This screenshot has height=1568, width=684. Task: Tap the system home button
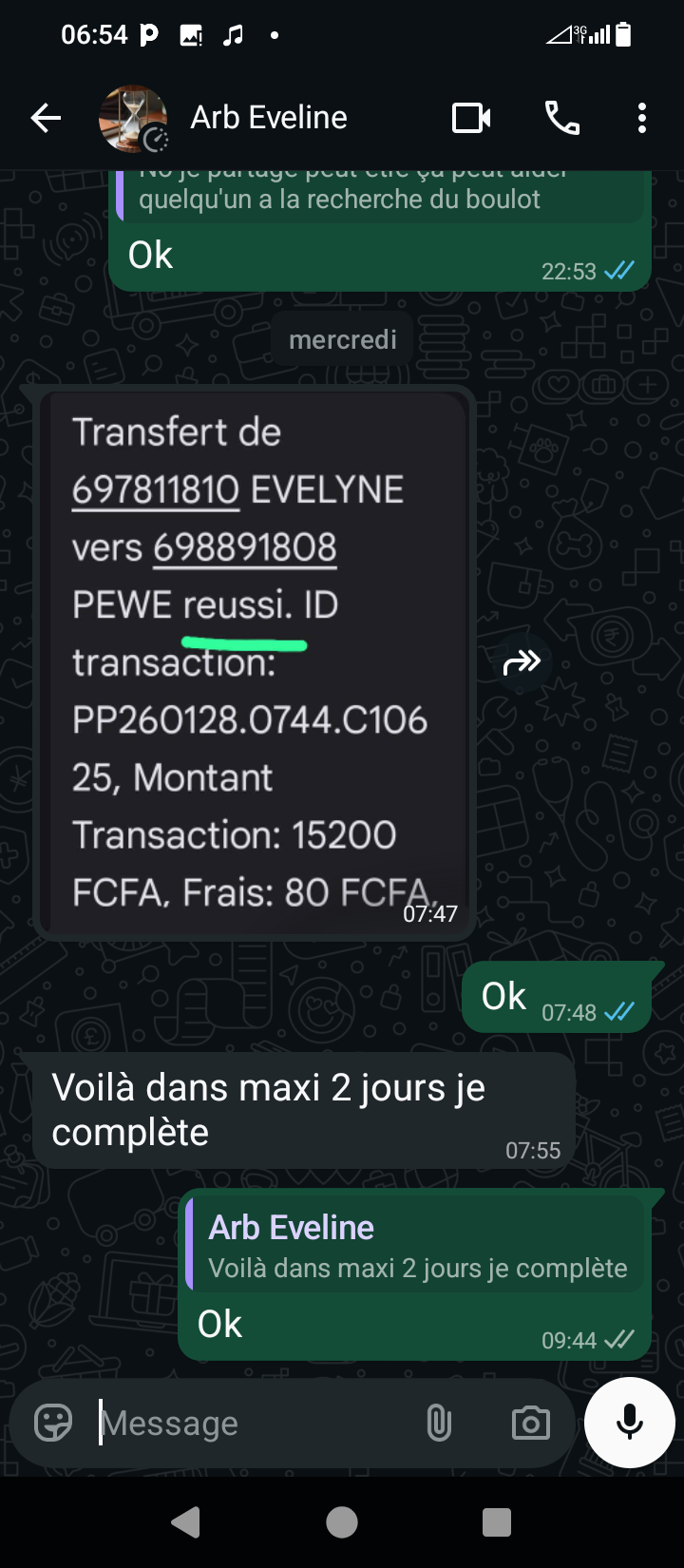[x=342, y=1522]
